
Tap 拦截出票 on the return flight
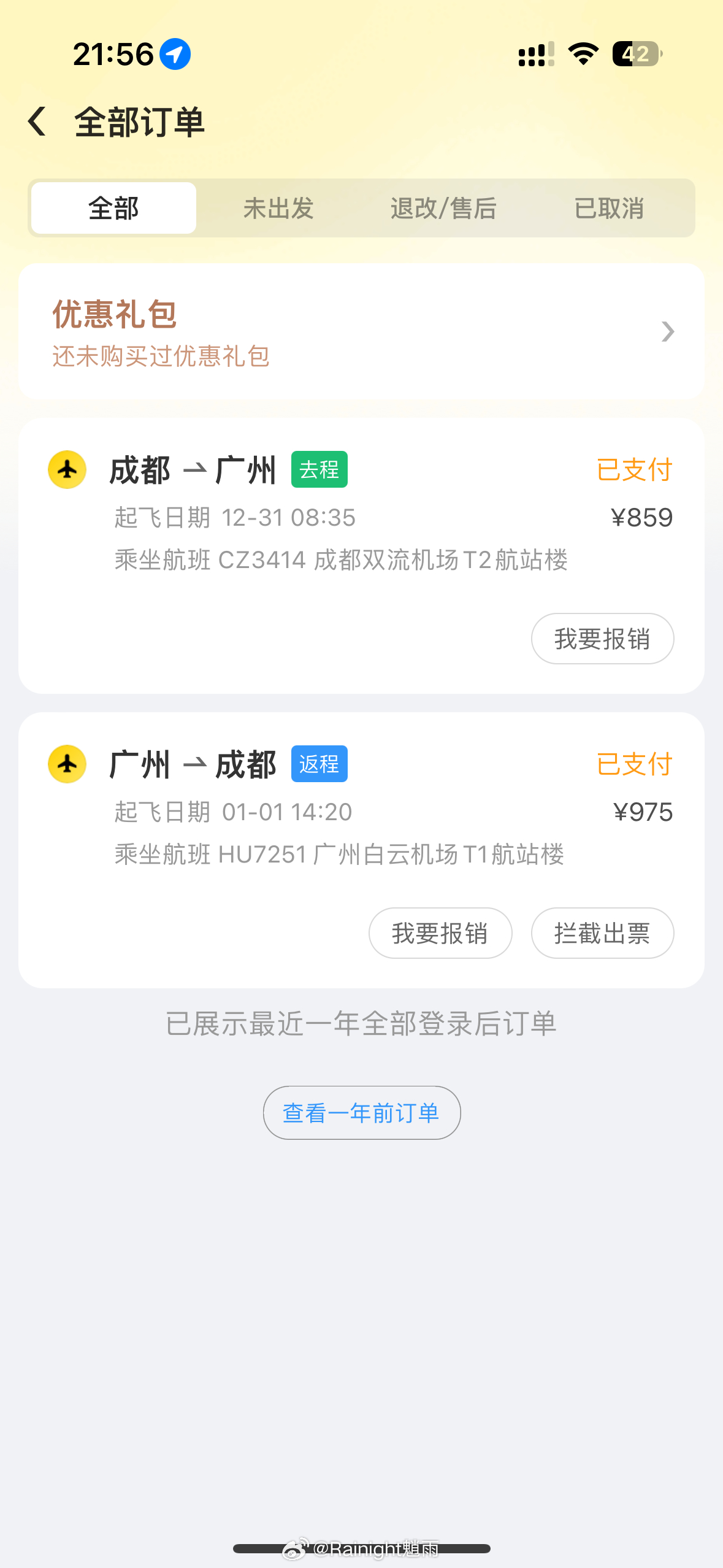pyautogui.click(x=602, y=933)
